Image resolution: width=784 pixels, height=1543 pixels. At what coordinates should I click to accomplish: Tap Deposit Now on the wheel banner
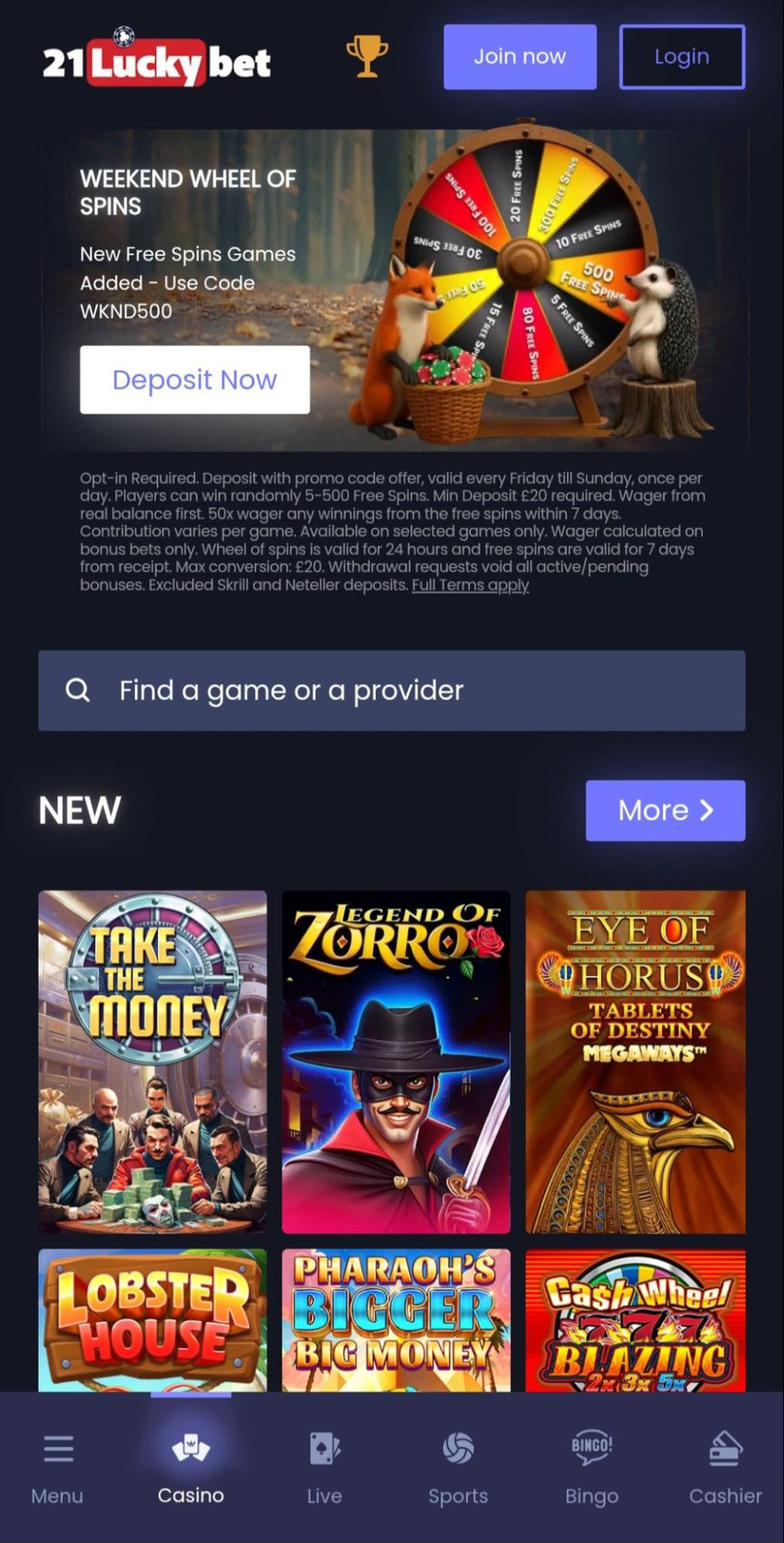pyautogui.click(x=195, y=379)
